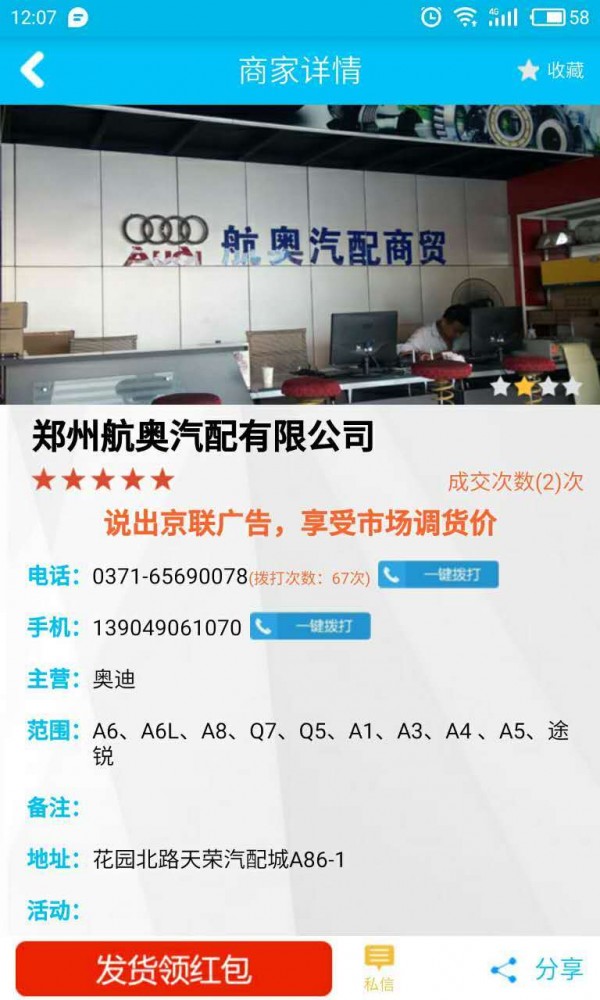Viewport: 600px width, 1000px height.
Task: Tap the 发货领红包 button
Action: click(173, 968)
